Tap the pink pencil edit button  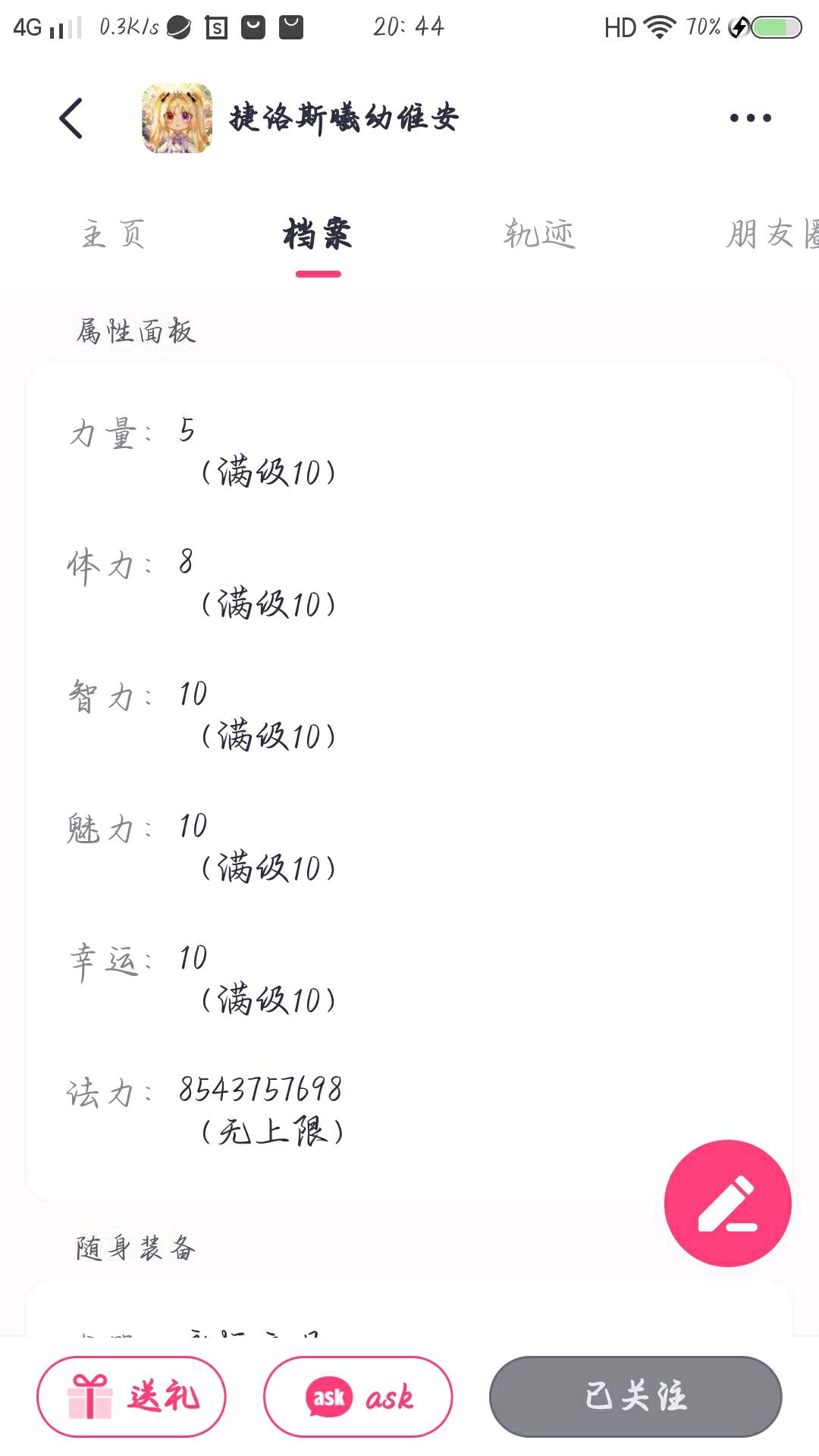tap(727, 1203)
